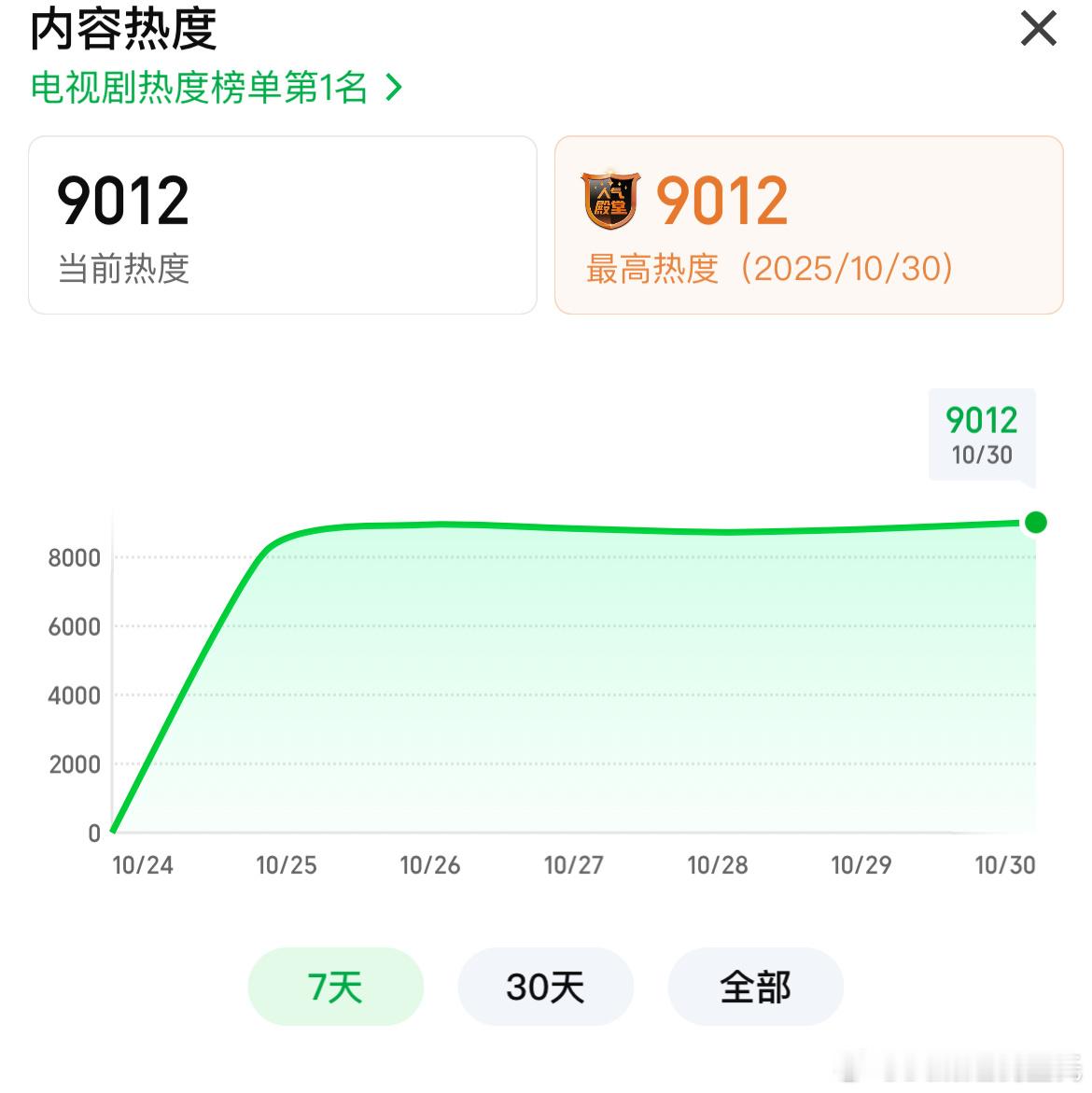Open the 电视剧热度榜单第1名 ranking page
The image size is (1092, 1093).
pyautogui.click(x=205, y=87)
